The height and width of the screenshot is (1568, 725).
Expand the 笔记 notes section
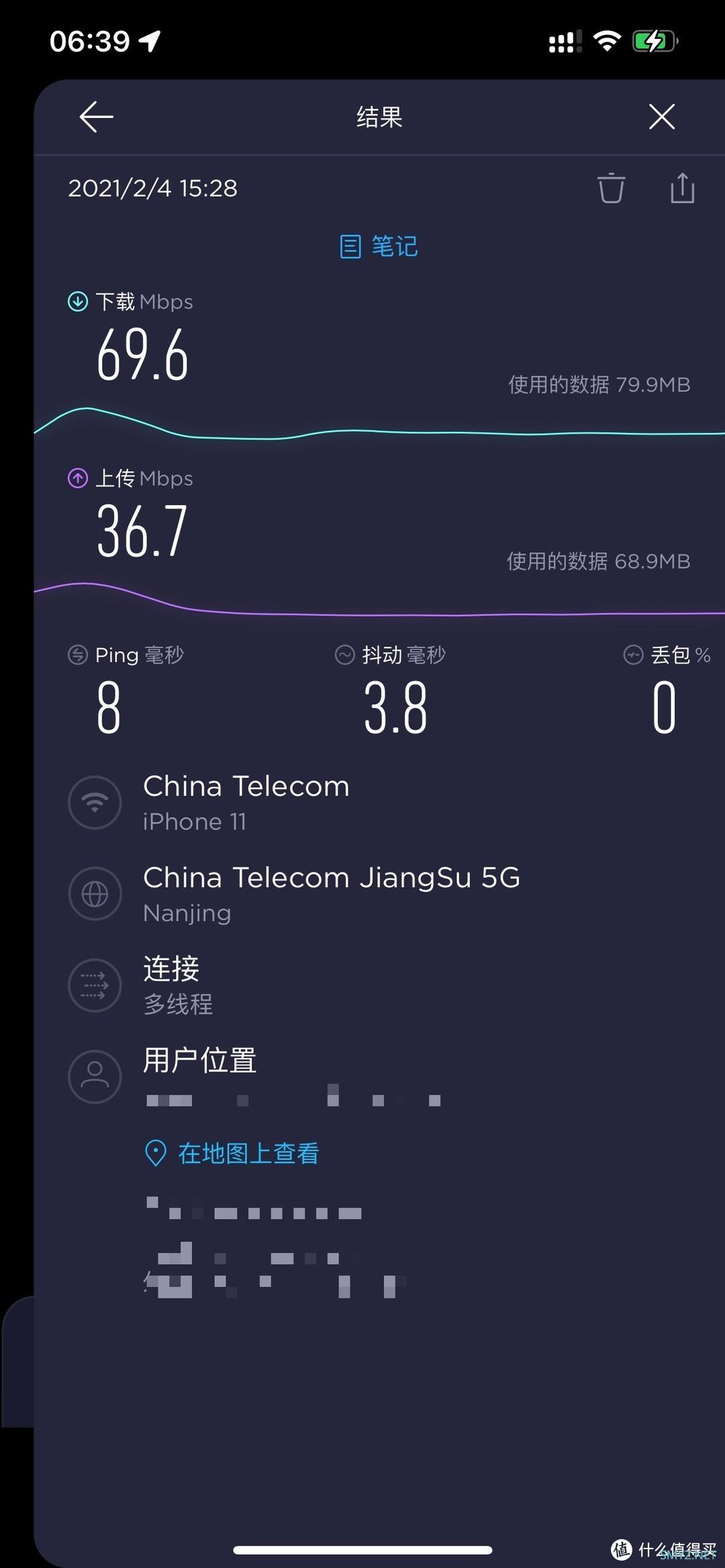(x=378, y=246)
